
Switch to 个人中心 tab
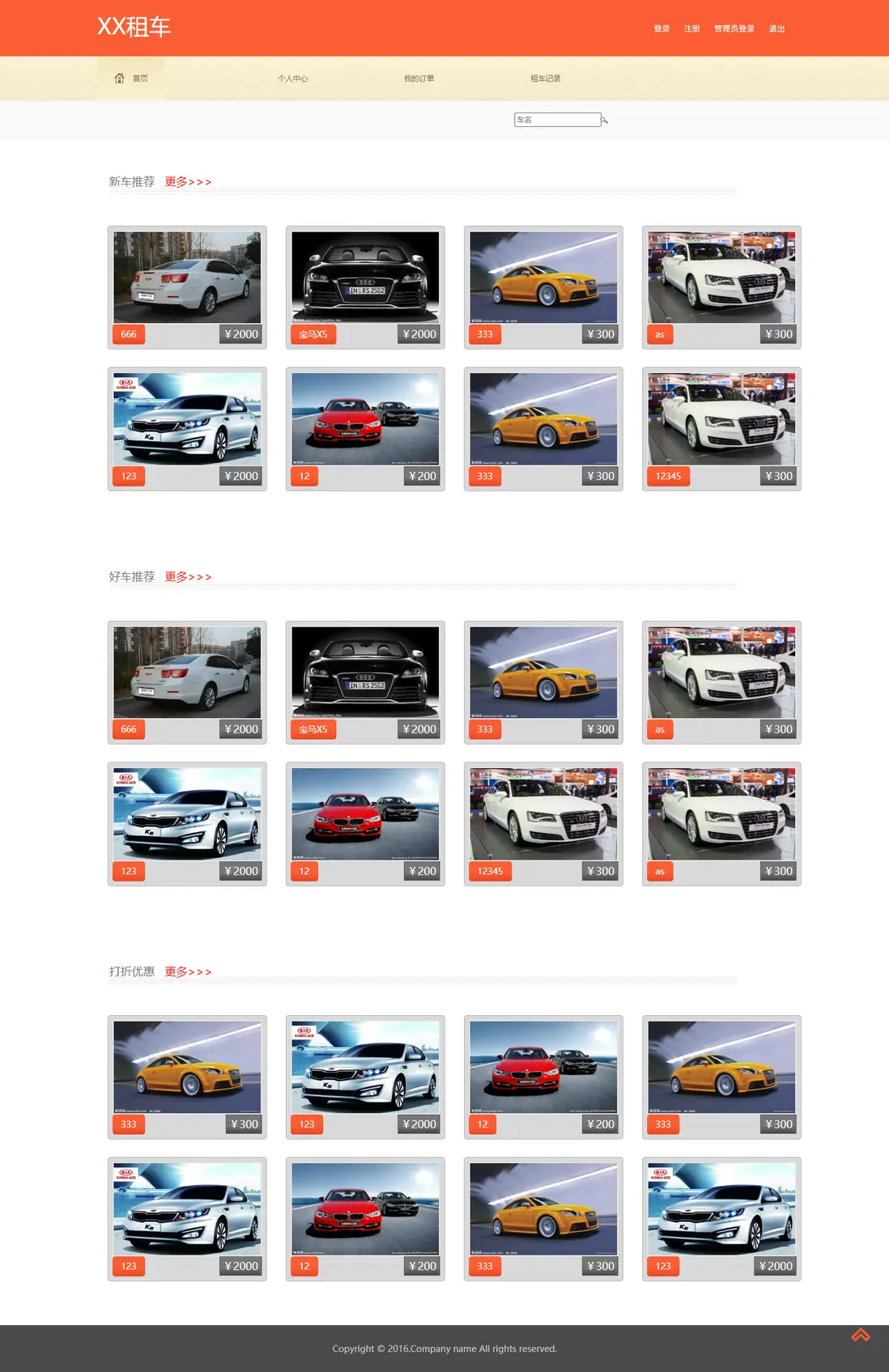click(292, 79)
